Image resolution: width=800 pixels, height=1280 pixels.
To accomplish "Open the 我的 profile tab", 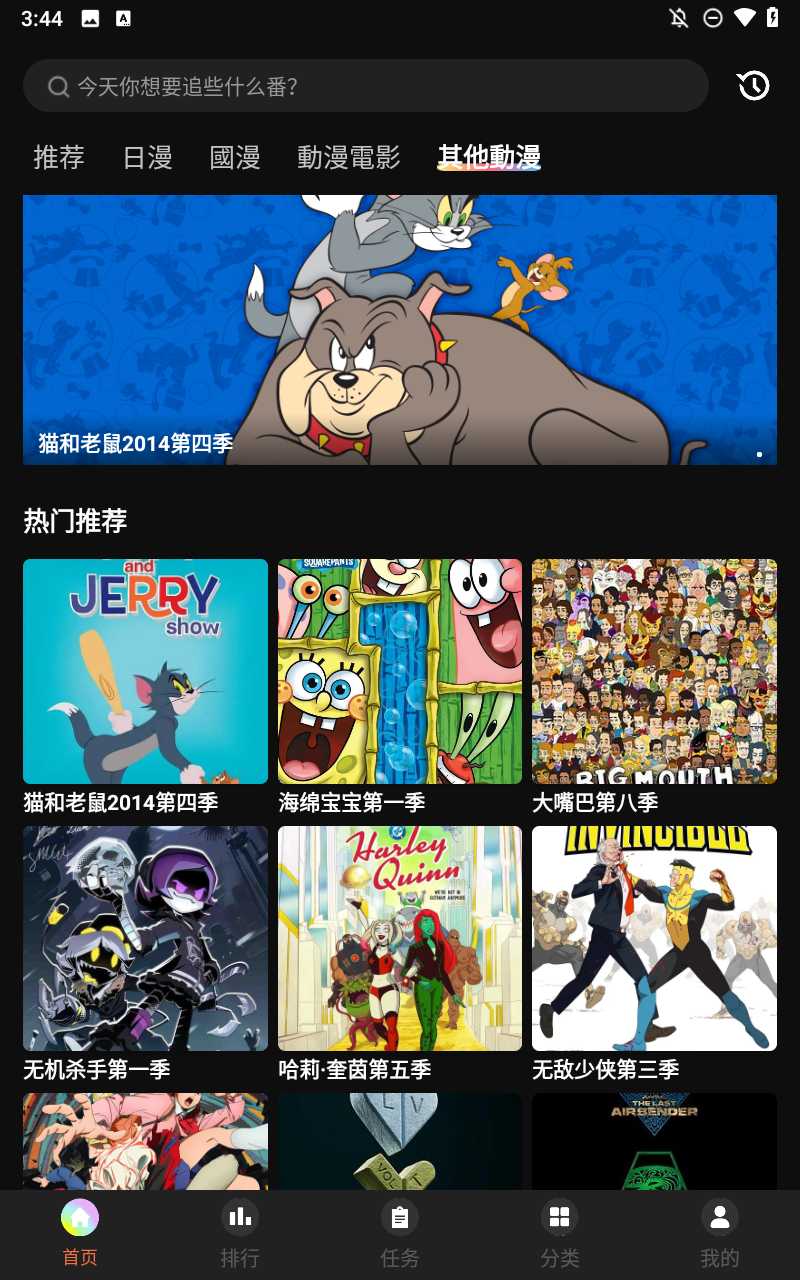I will (x=720, y=1234).
